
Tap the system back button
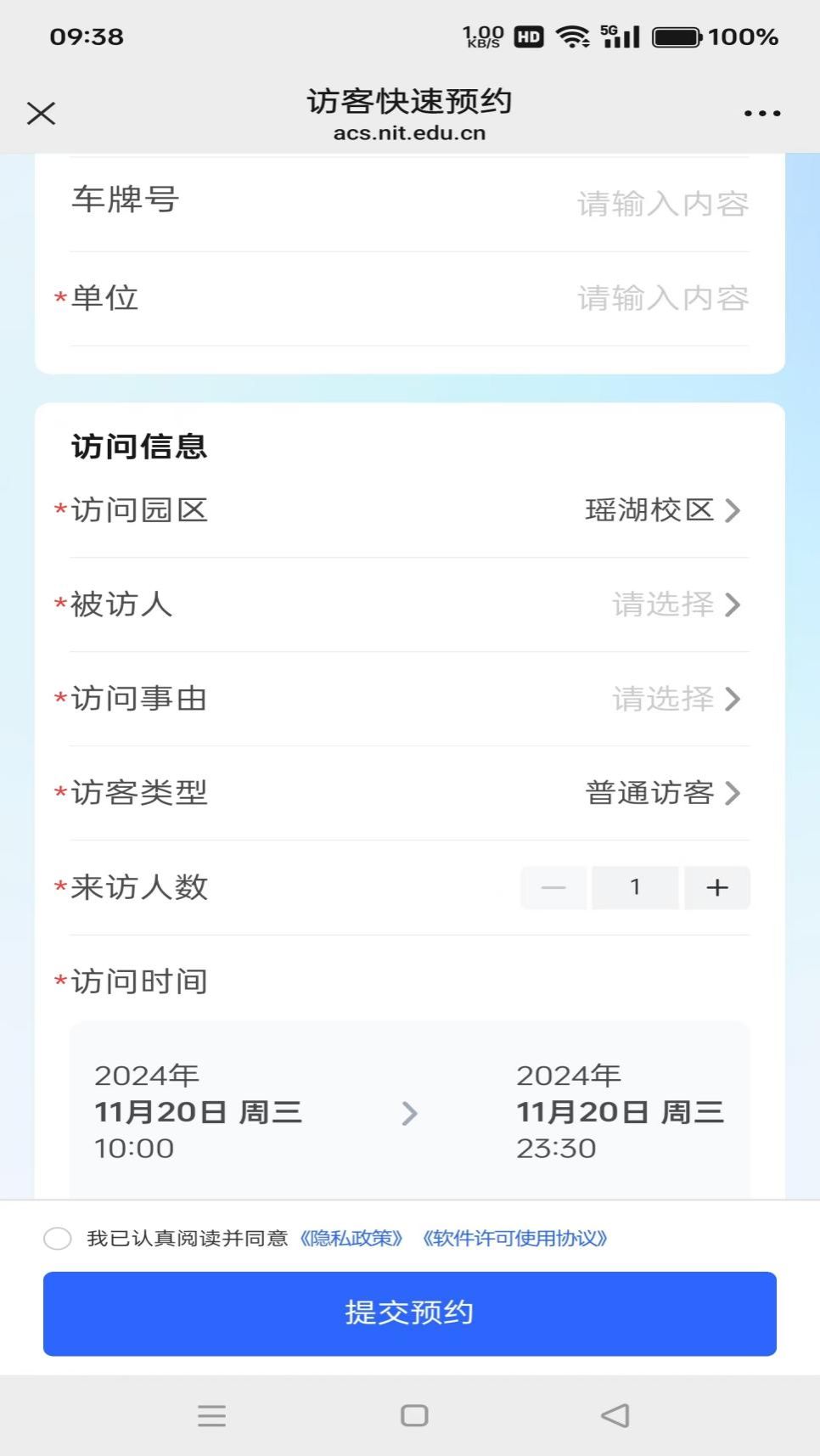pos(615,1415)
